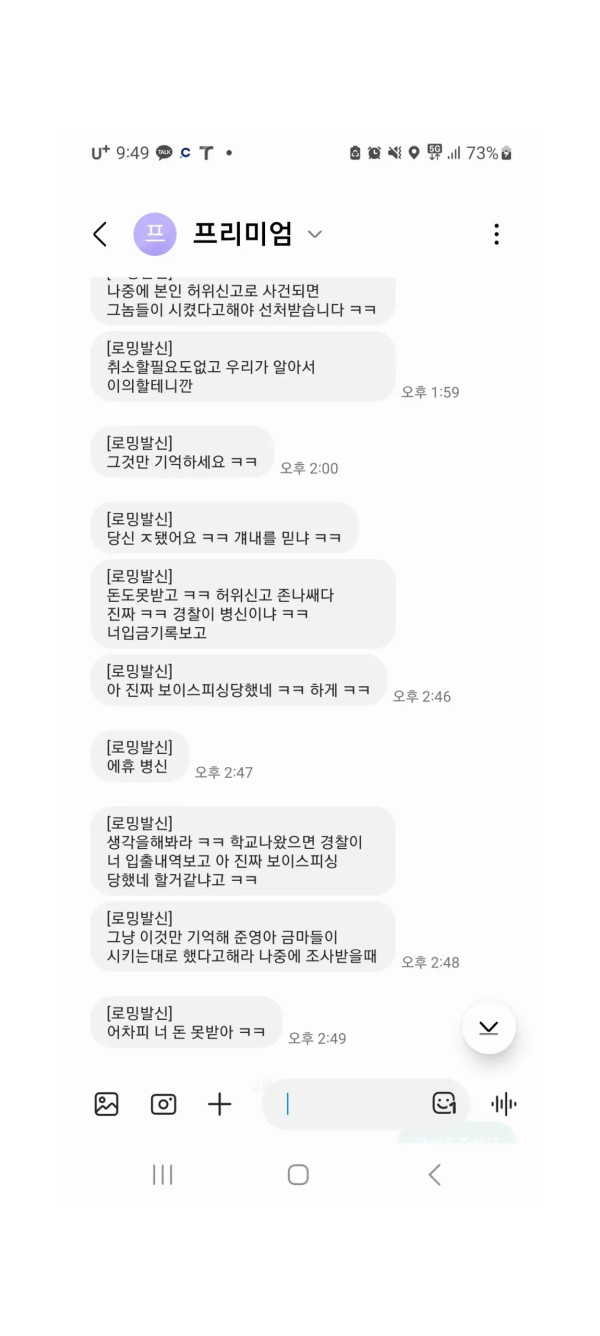Open the gallery image picker
Viewport: 600px width, 1336px height.
[106, 1104]
